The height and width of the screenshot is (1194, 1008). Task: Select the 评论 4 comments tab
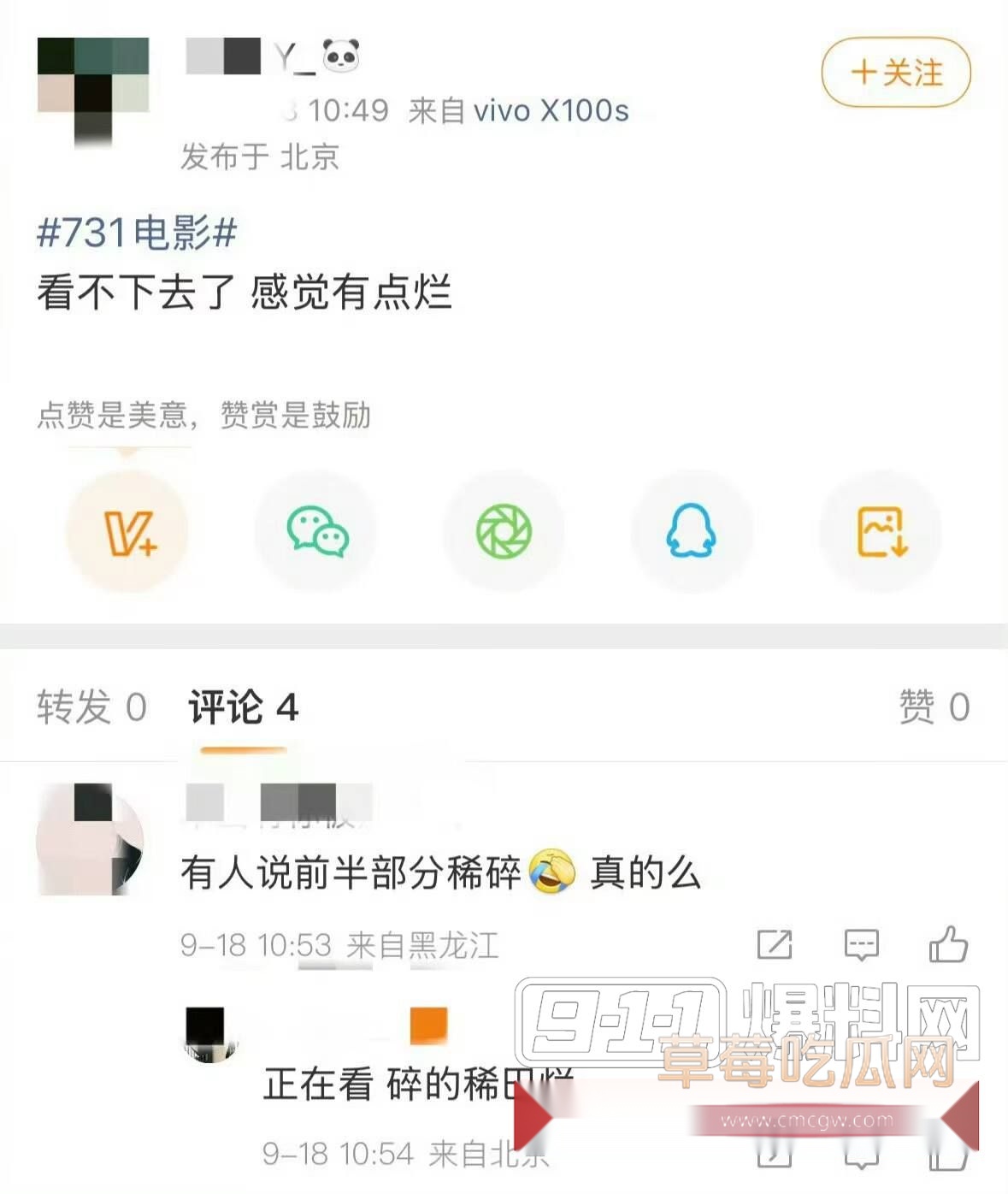coord(244,707)
